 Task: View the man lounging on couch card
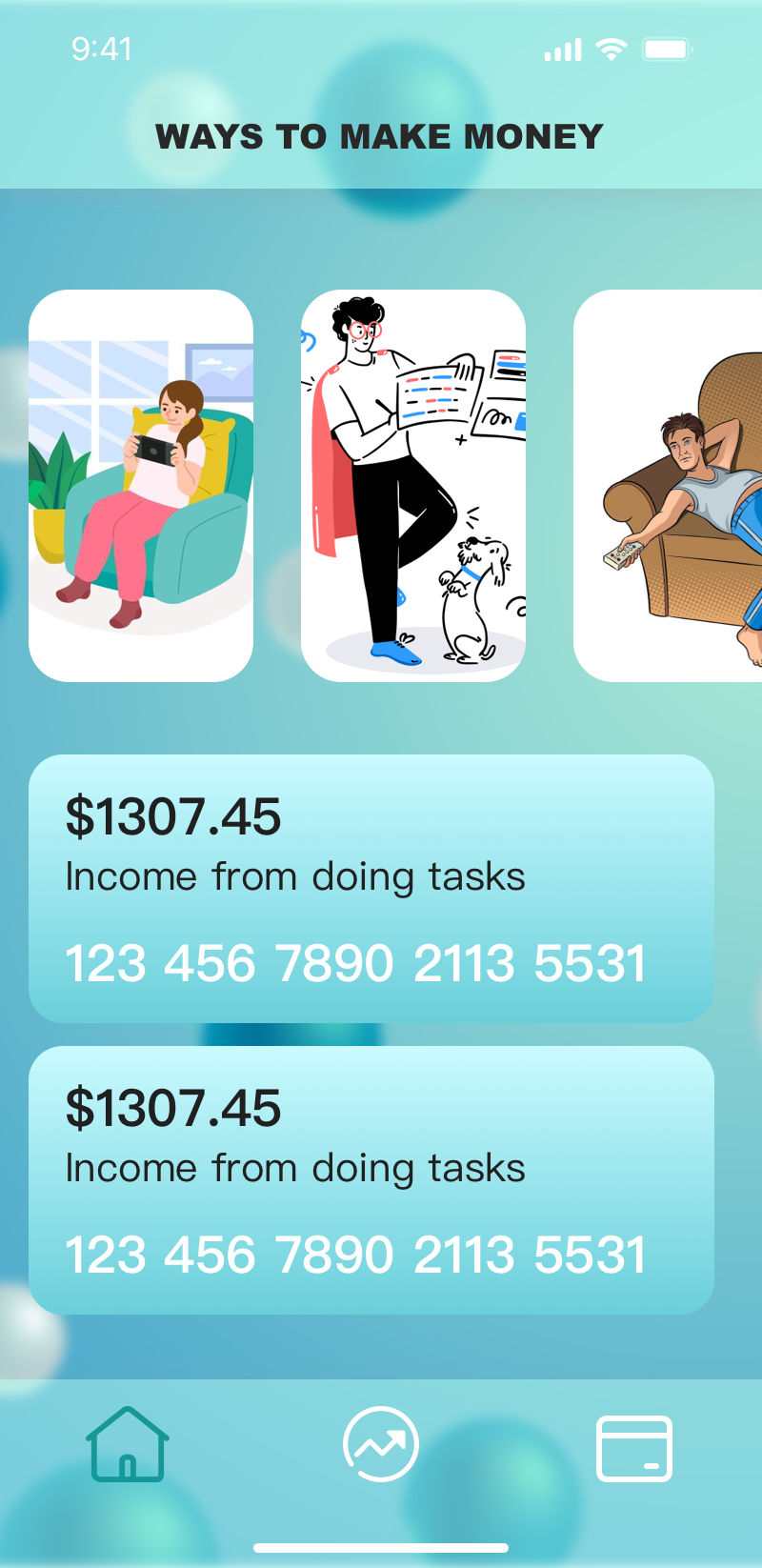tap(669, 486)
